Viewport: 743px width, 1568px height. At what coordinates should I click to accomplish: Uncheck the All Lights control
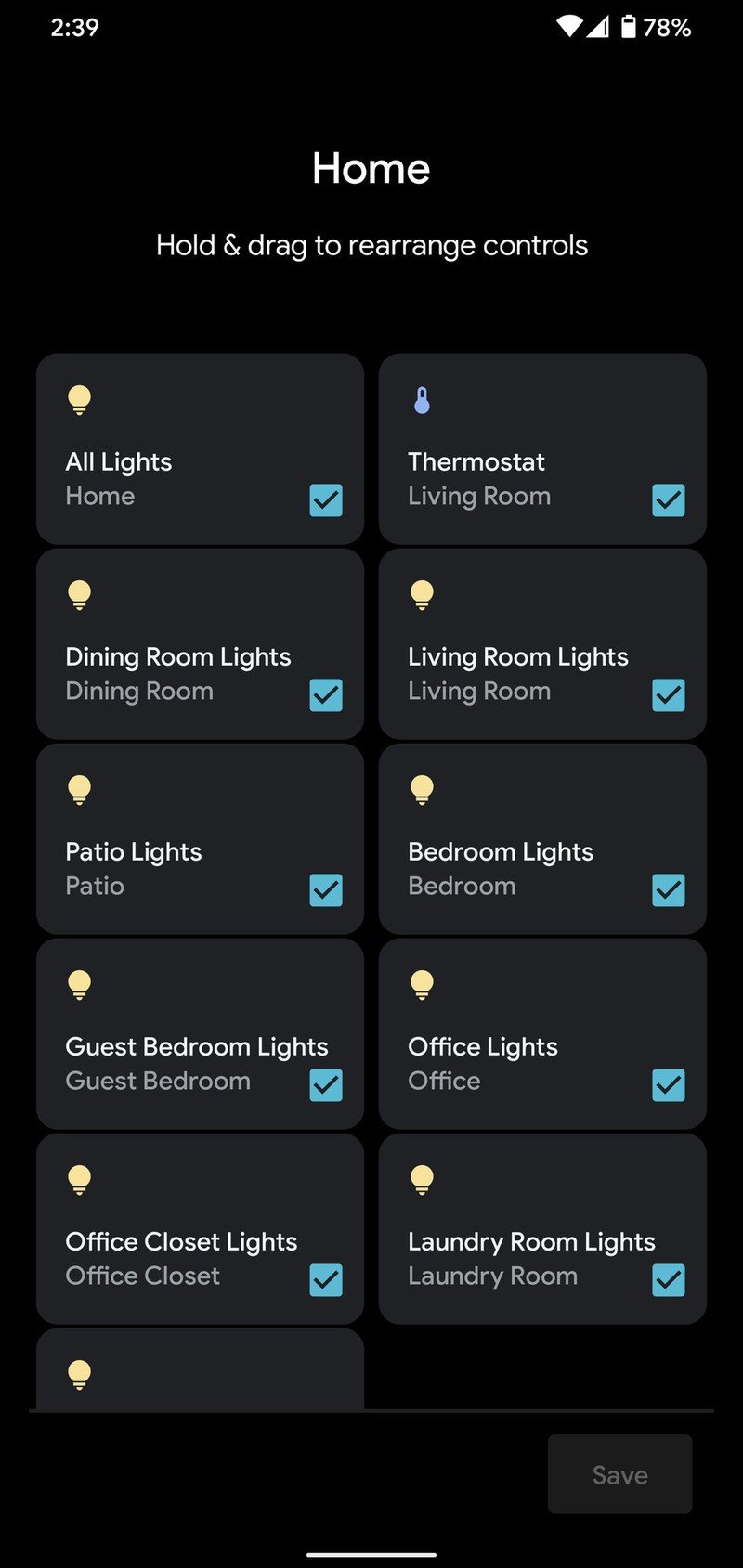tap(326, 500)
